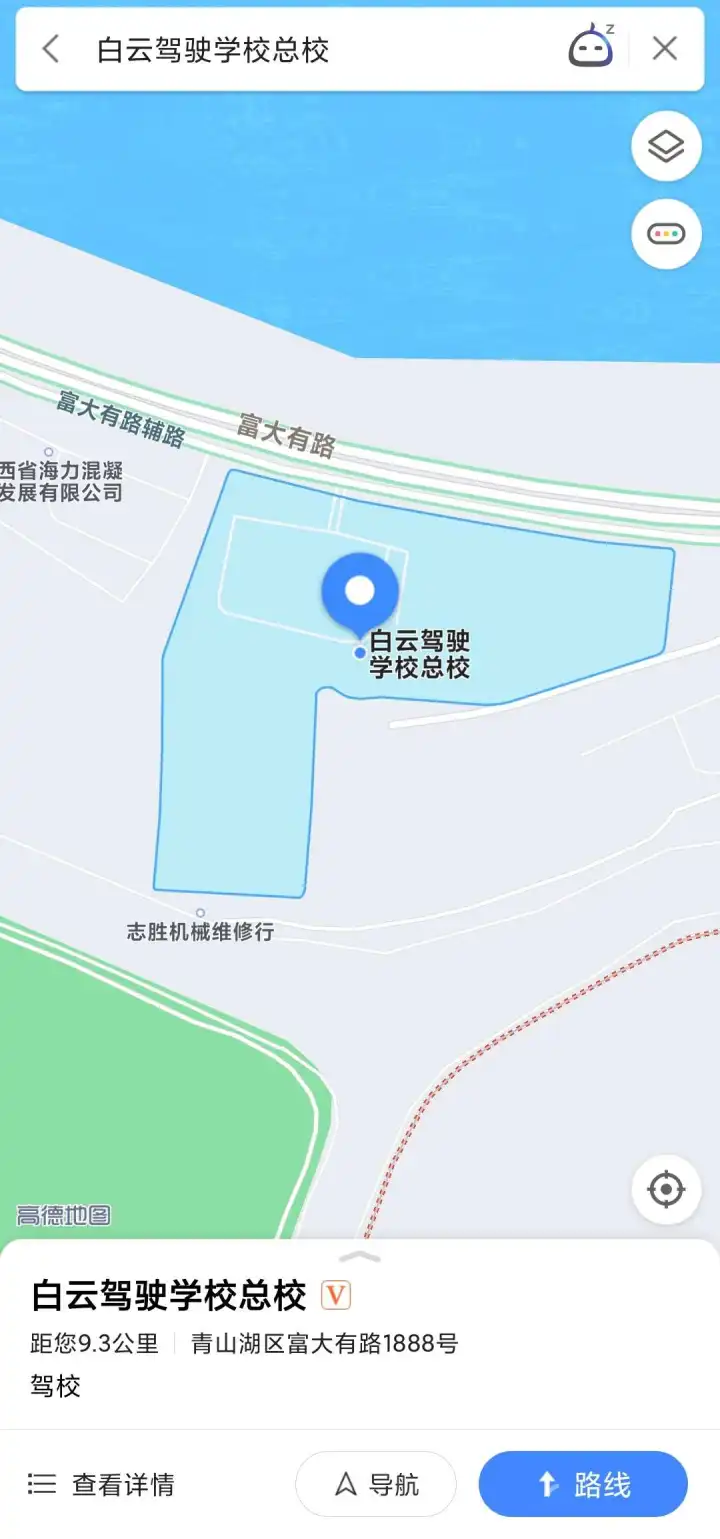The image size is (720, 1539).
Task: Clear the search with the X
Action: [665, 48]
